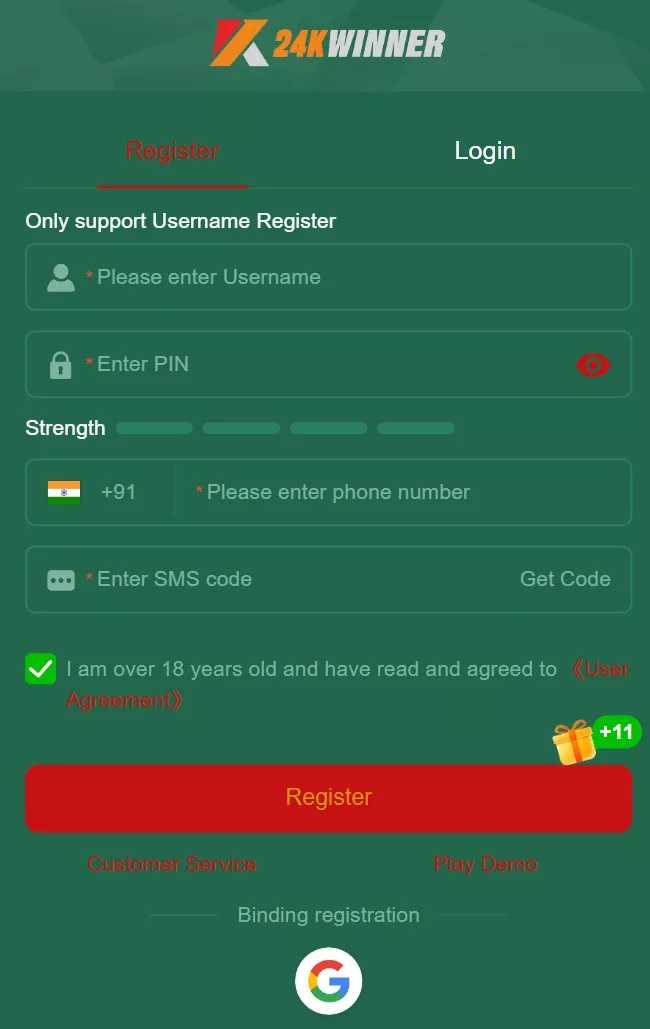Switch to the Login tab
This screenshot has height=1029, width=650.
click(485, 151)
